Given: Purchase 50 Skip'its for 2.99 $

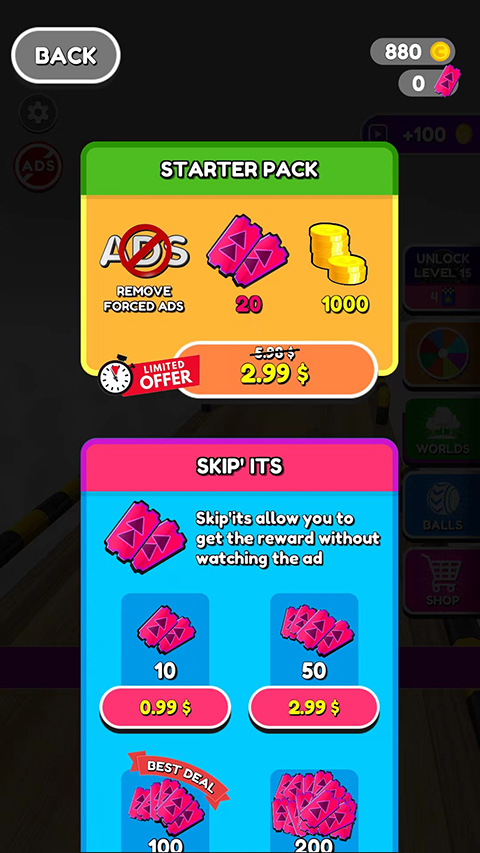Looking at the screenshot, I should click(x=314, y=708).
